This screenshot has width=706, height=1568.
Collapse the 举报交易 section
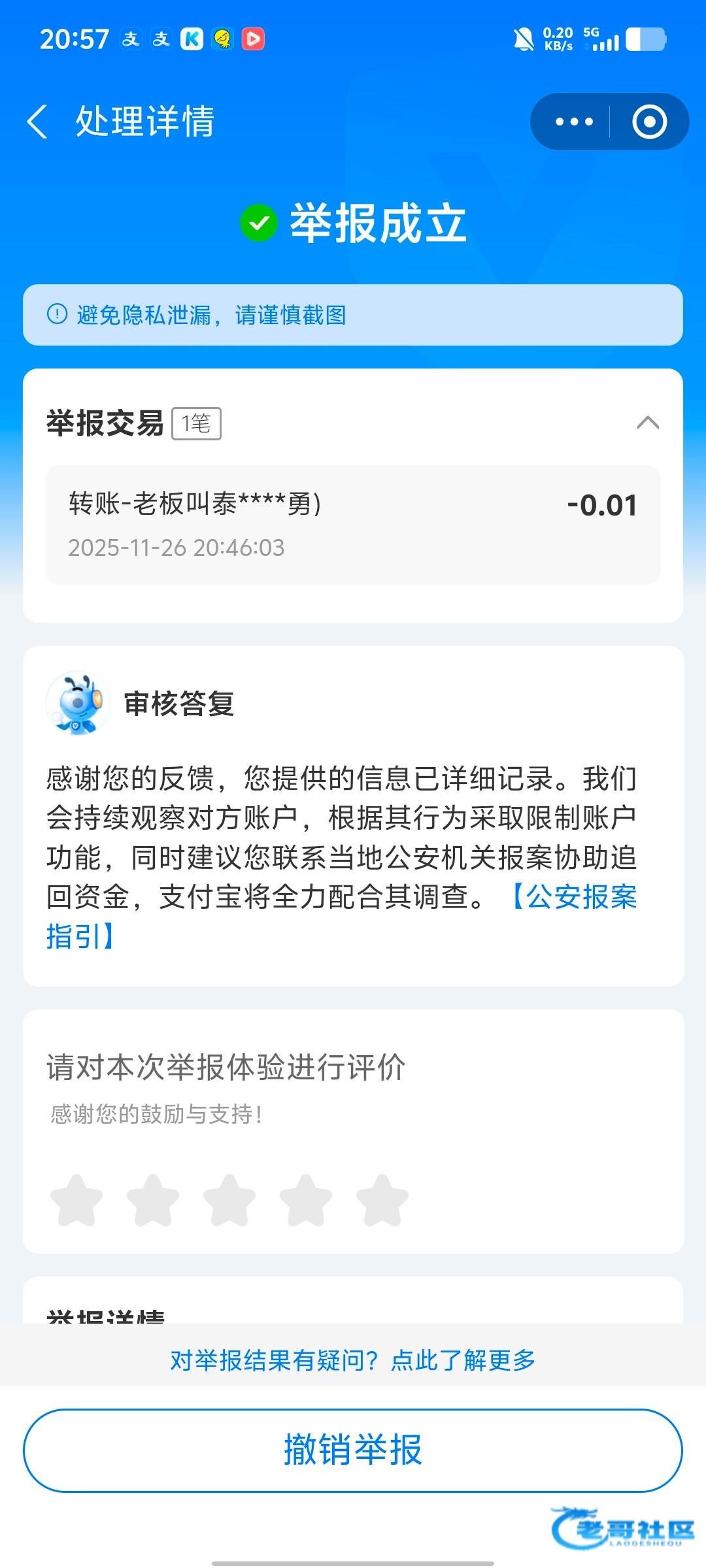[x=647, y=423]
